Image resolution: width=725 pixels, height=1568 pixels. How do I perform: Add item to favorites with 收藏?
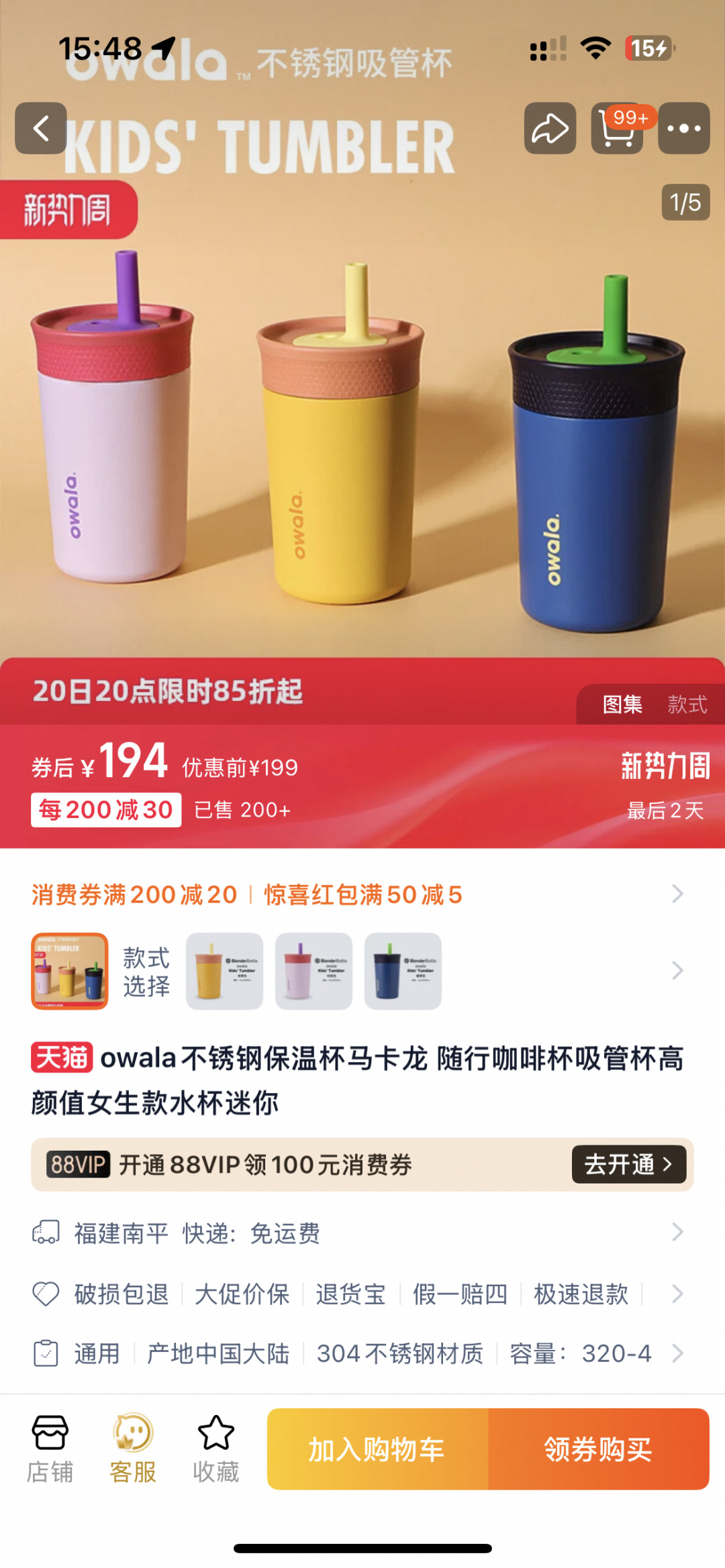(x=215, y=1449)
